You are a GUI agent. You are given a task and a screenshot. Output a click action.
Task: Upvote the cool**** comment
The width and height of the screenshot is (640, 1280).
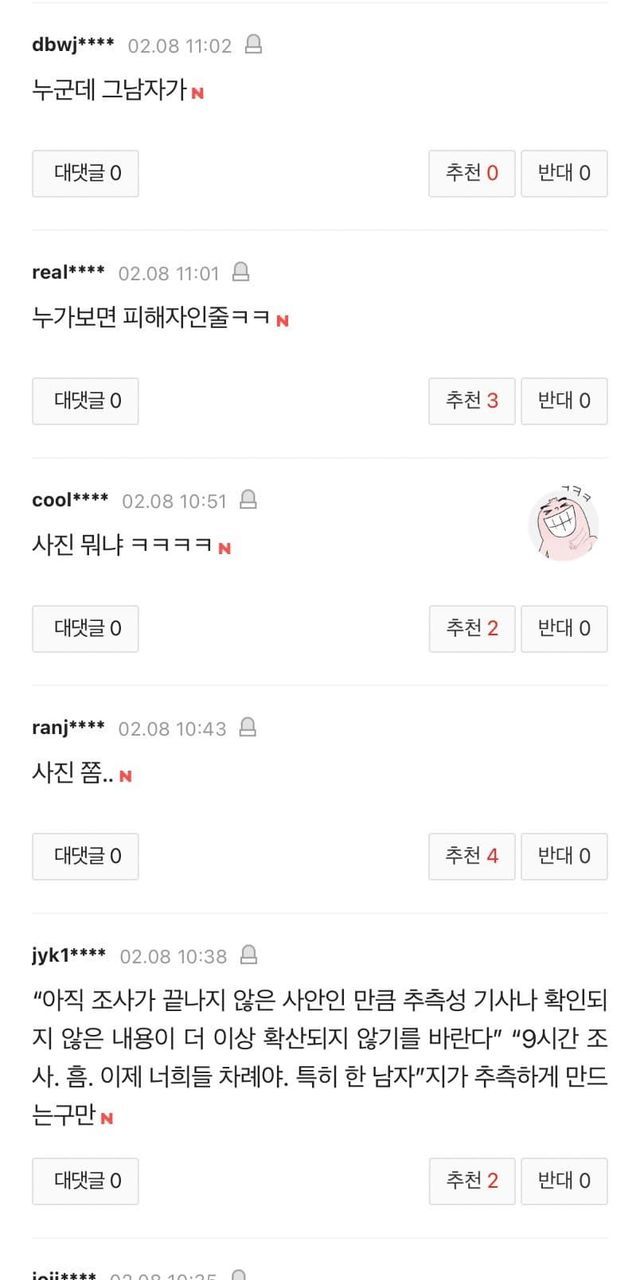472,628
